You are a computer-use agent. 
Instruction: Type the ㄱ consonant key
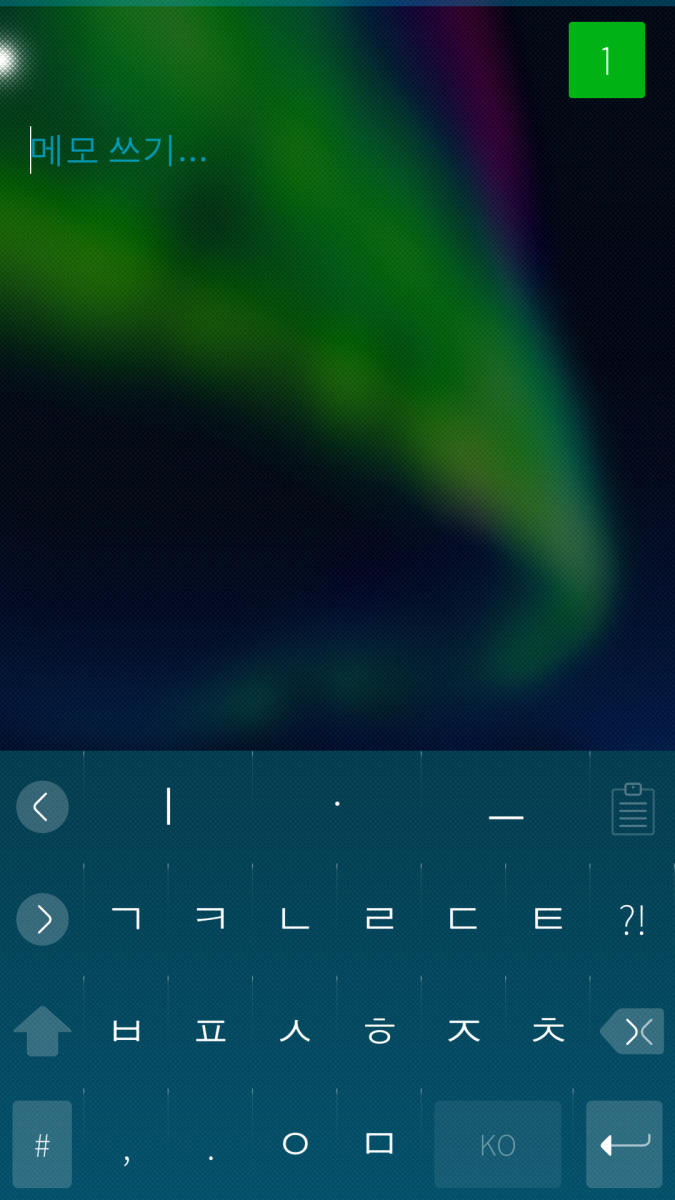pyautogui.click(x=126, y=919)
